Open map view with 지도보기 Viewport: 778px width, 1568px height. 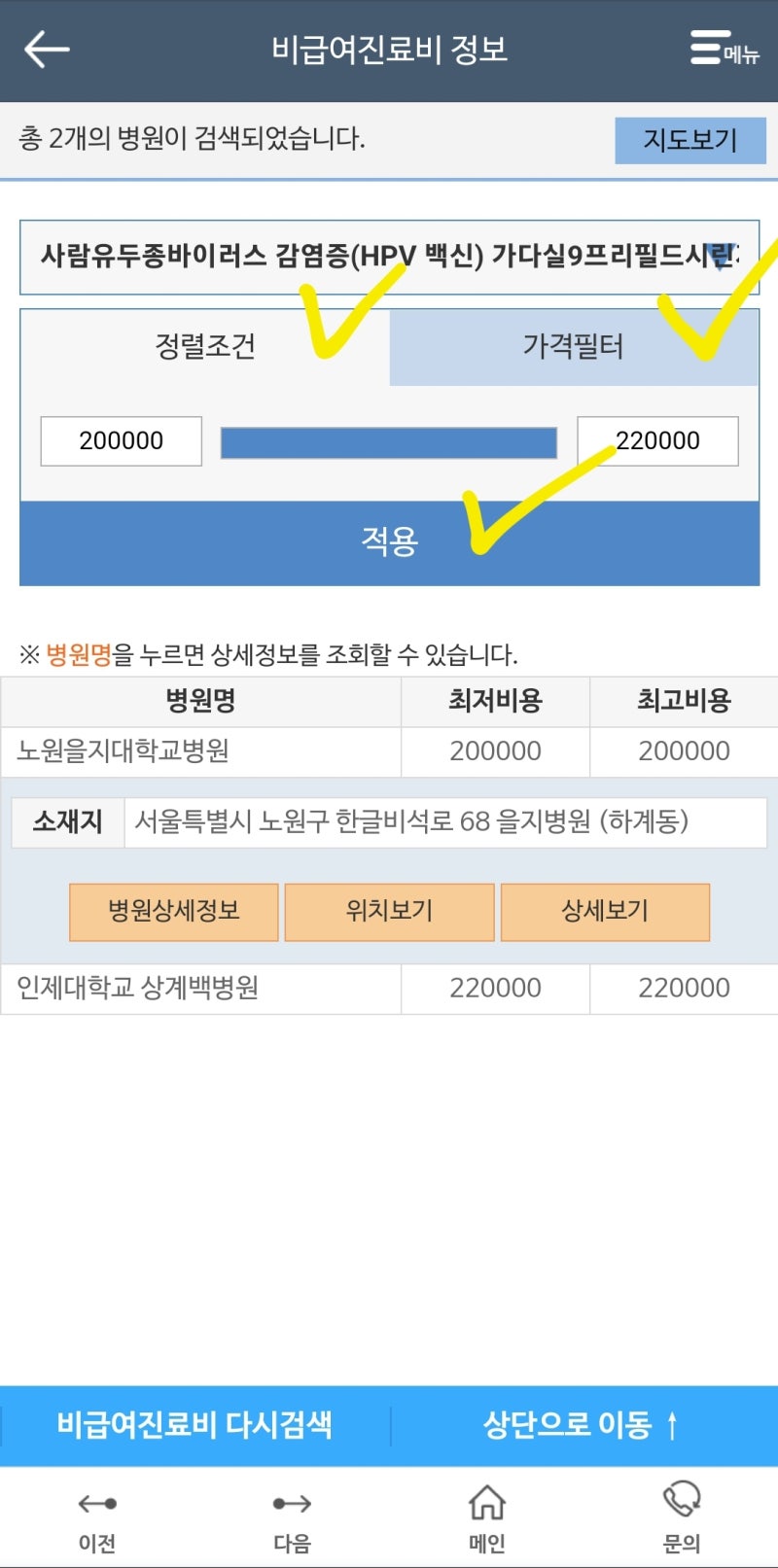690,140
